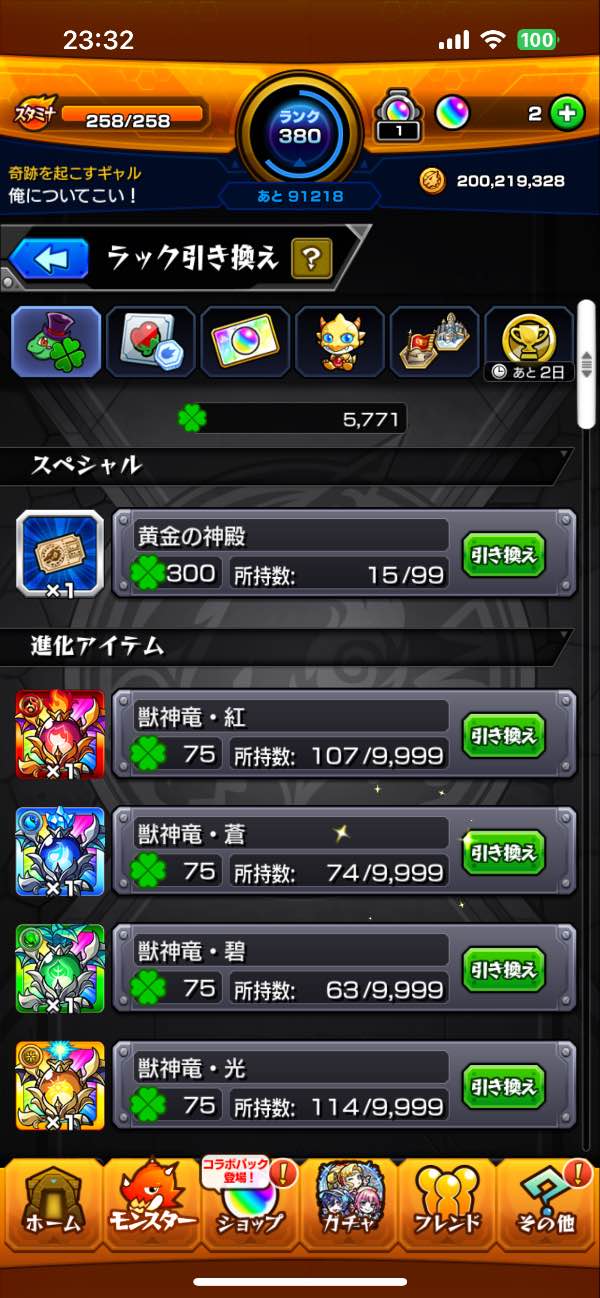600x1298 pixels.
Task: Switch to the yellow dragon exchange tab
Action: [340, 341]
